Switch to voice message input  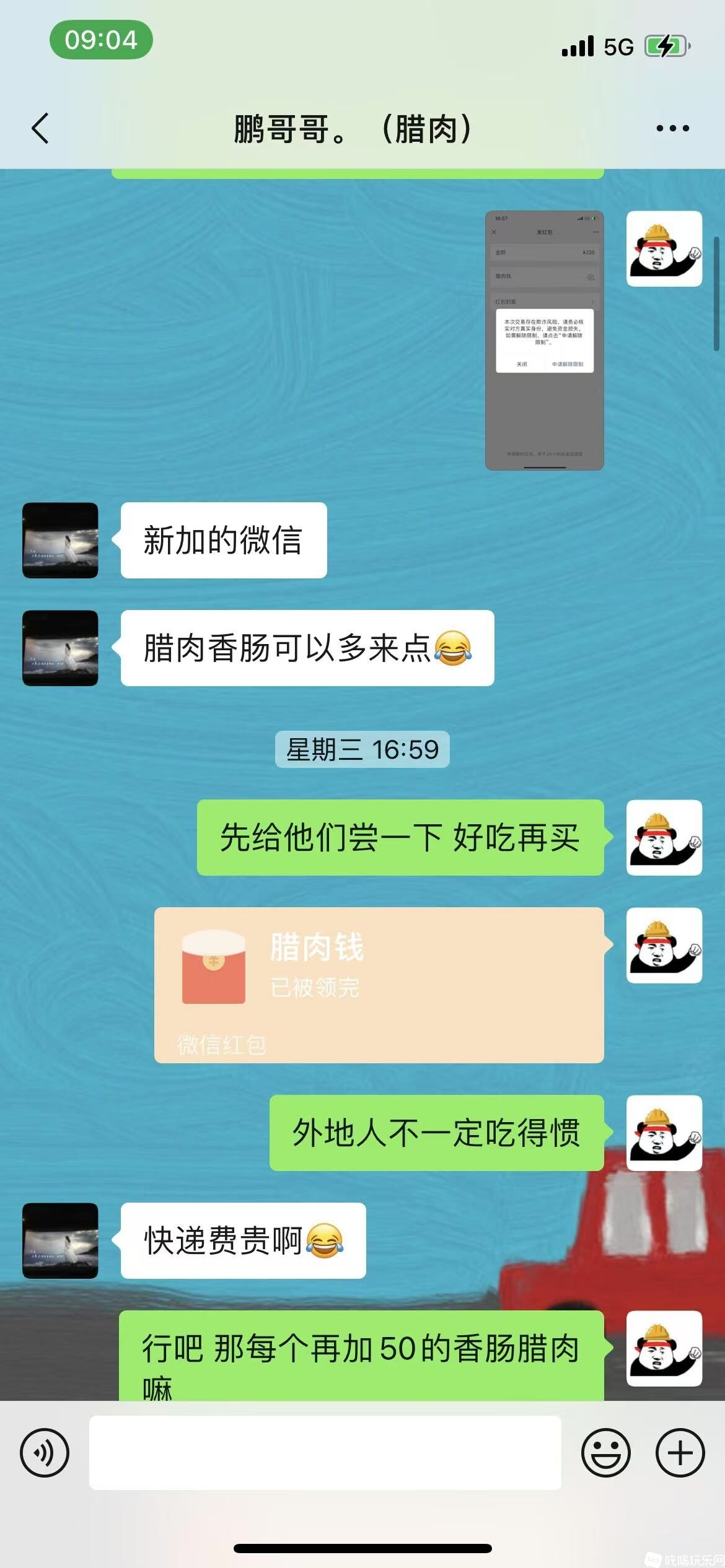[44, 1452]
